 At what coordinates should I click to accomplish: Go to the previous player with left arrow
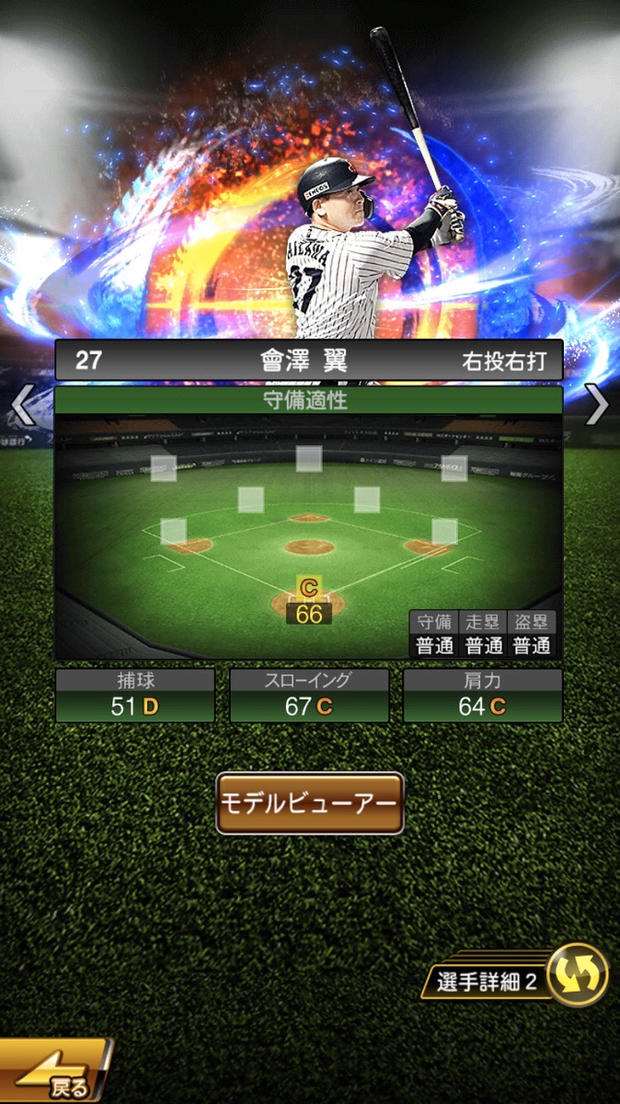[x=22, y=405]
